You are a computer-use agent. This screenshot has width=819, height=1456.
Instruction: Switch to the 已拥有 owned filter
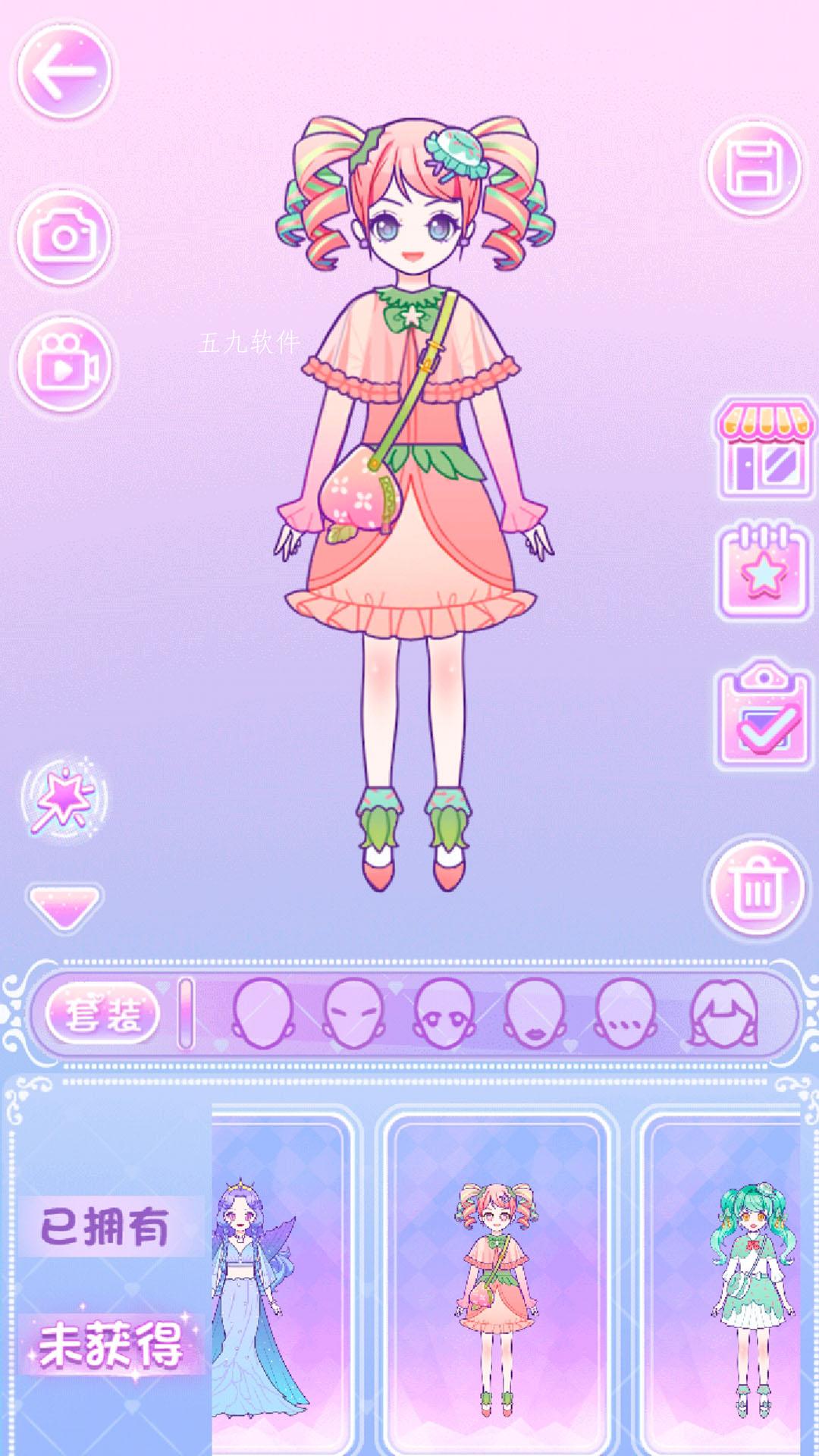click(x=105, y=1226)
